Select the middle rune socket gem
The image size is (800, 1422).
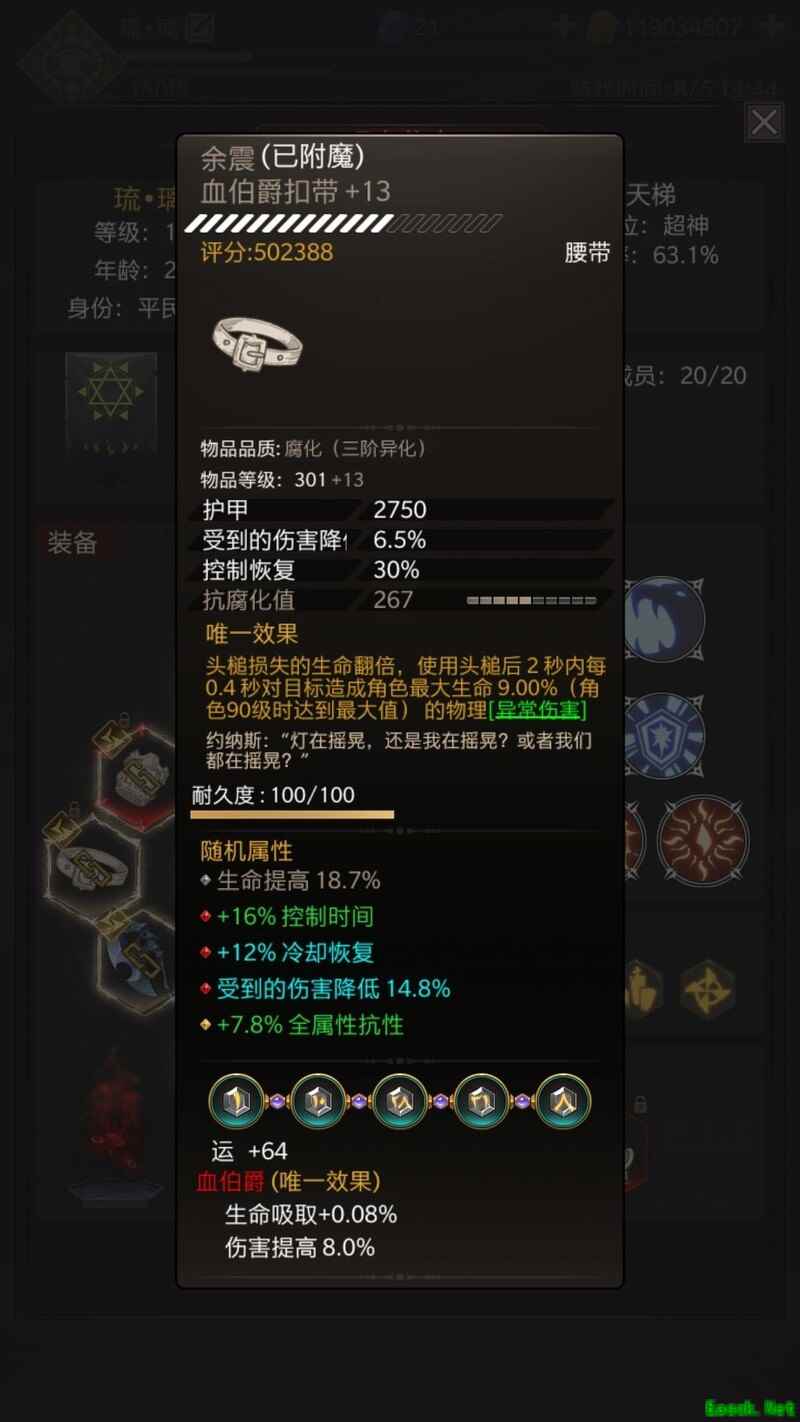(400, 1102)
